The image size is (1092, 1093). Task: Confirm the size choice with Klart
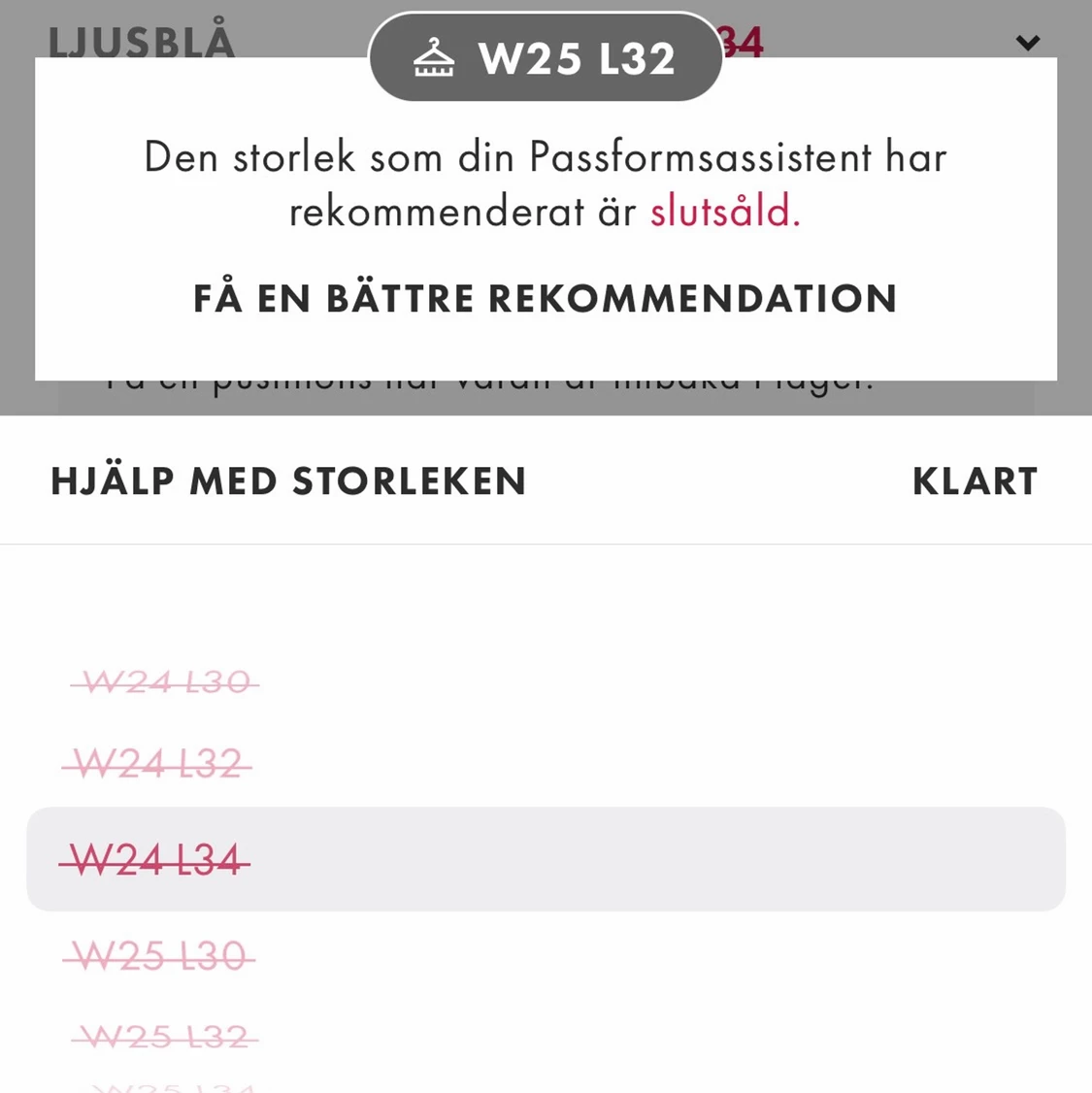[x=975, y=481]
